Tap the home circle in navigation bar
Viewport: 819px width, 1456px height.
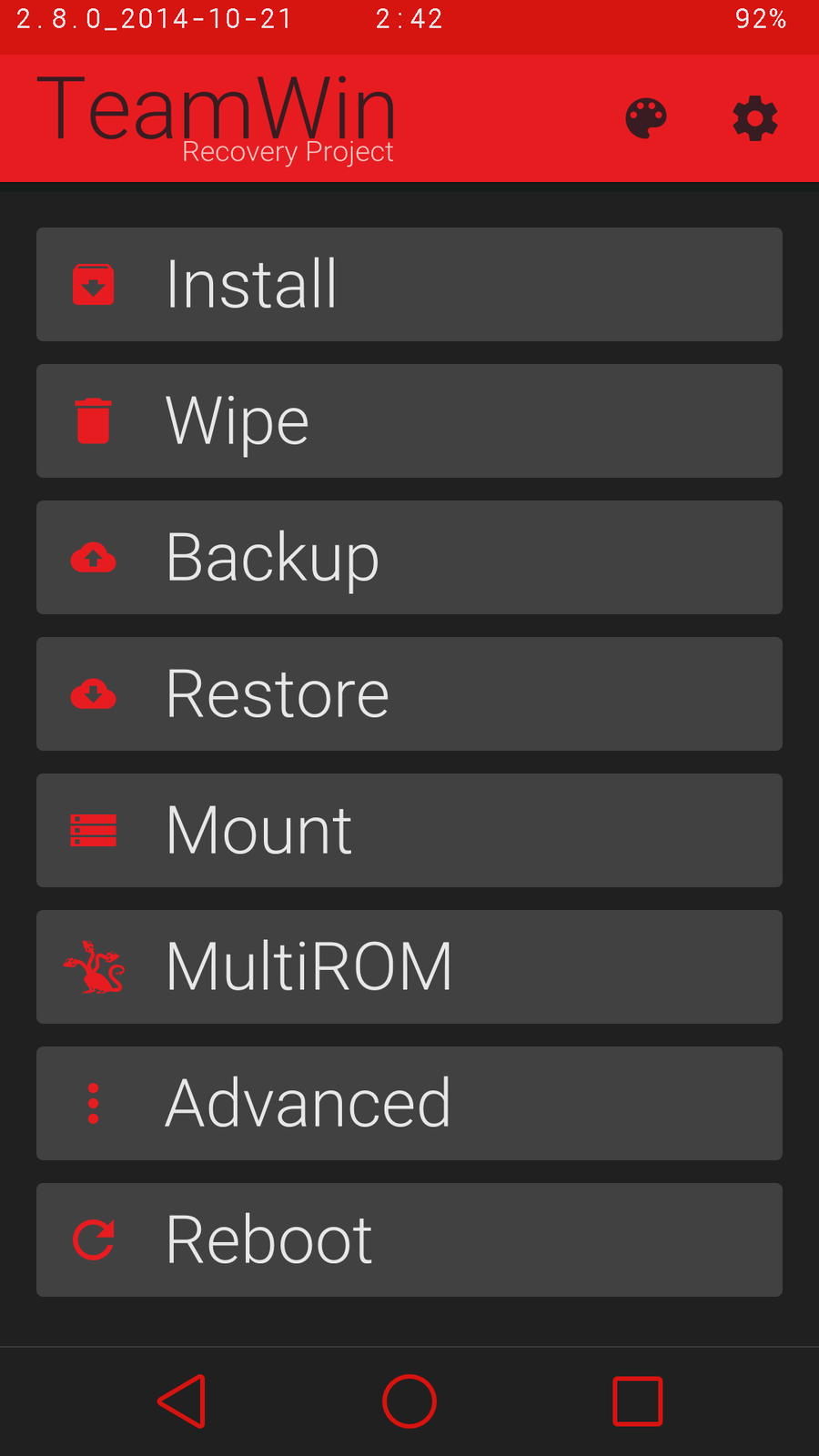409,1401
